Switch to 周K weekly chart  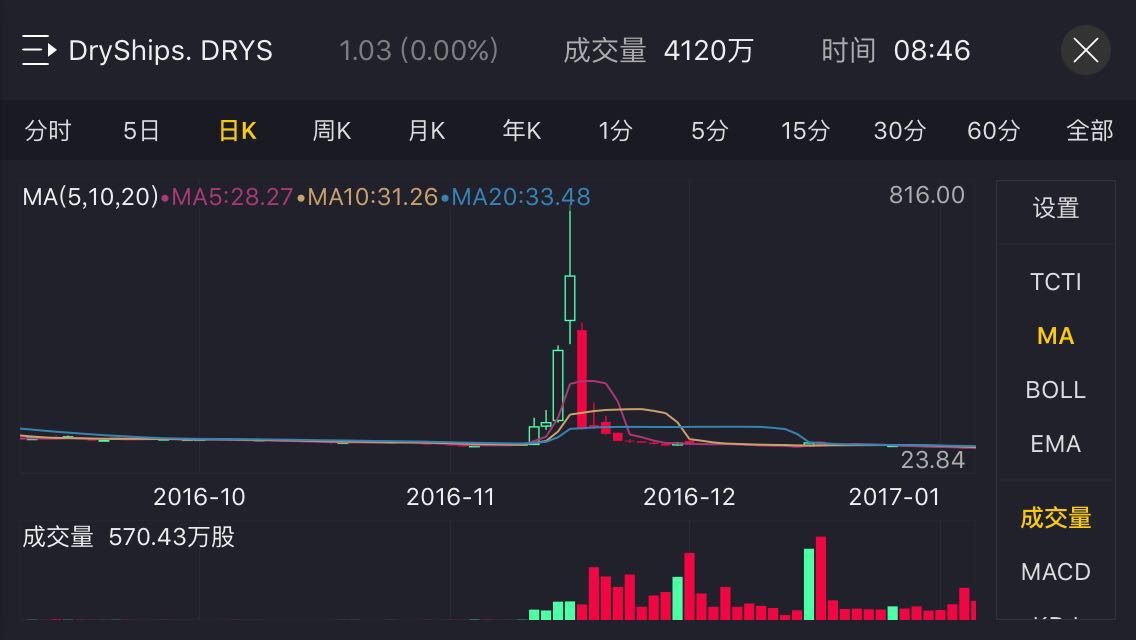pos(331,131)
